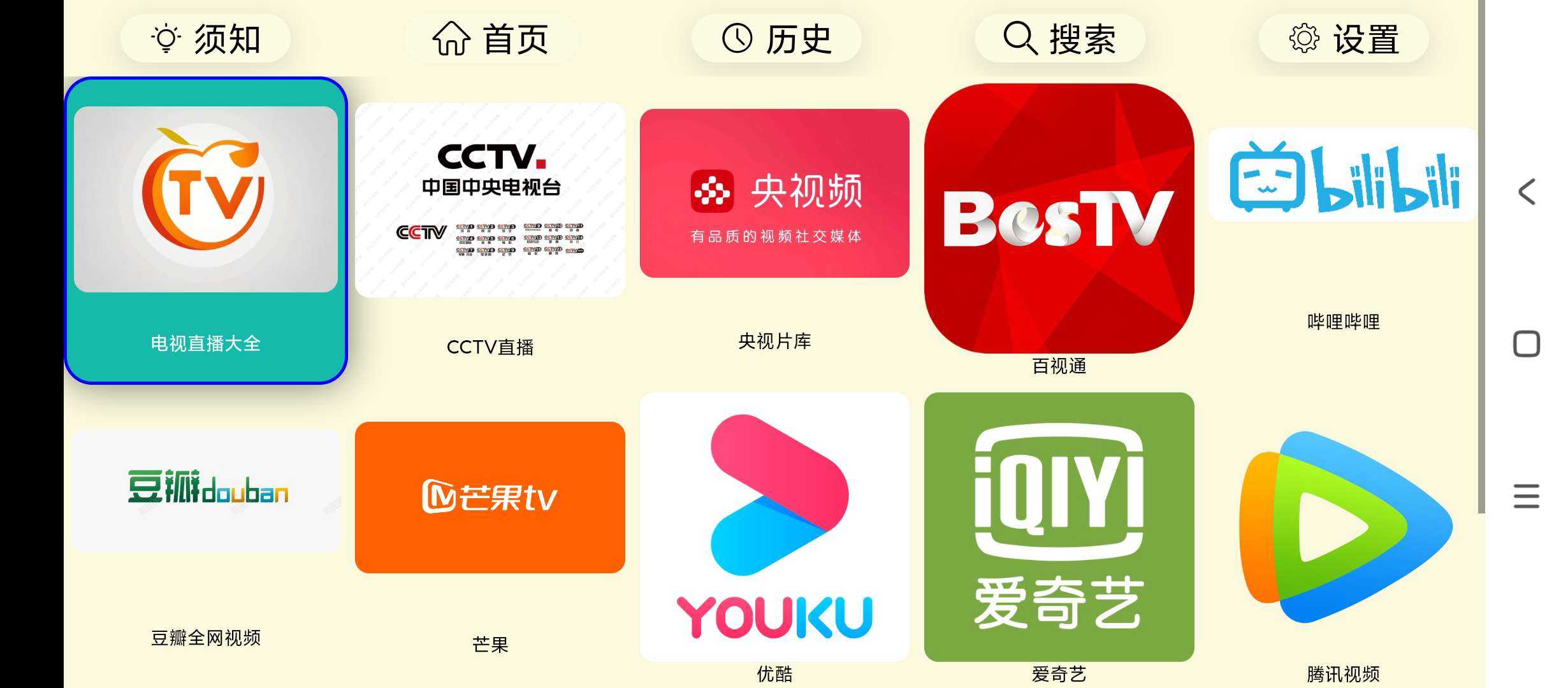Open the 须知 notice tab

click(x=205, y=38)
